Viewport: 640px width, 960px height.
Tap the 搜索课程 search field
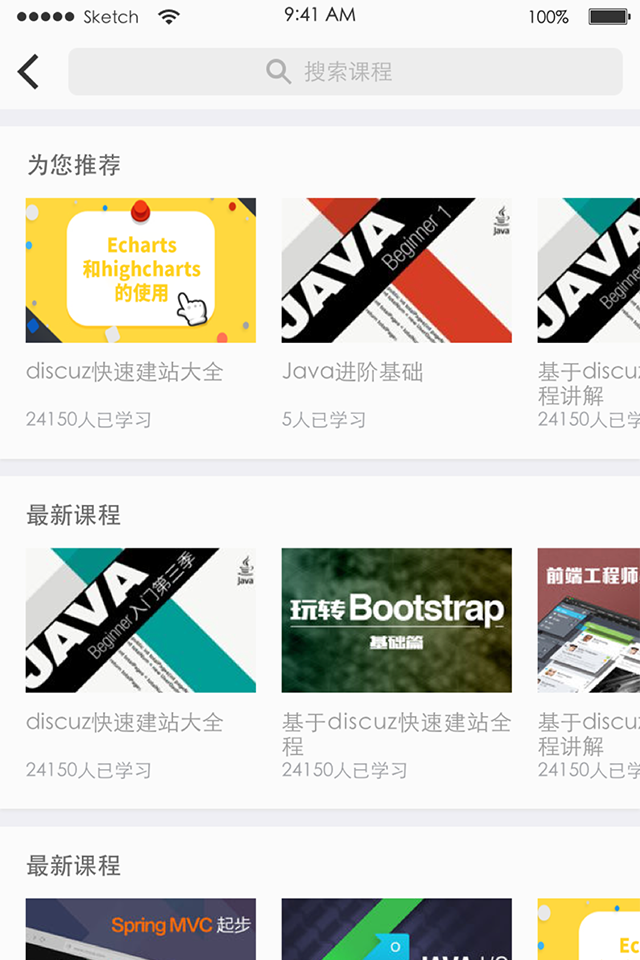(345, 72)
